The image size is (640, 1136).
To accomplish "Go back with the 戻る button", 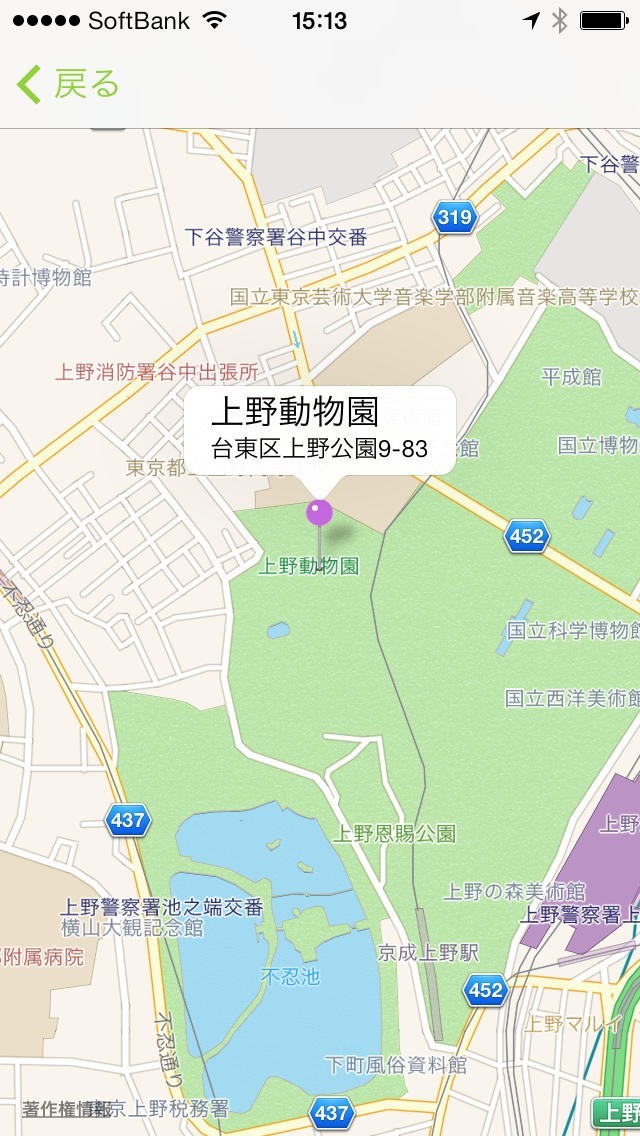I will click(x=68, y=84).
